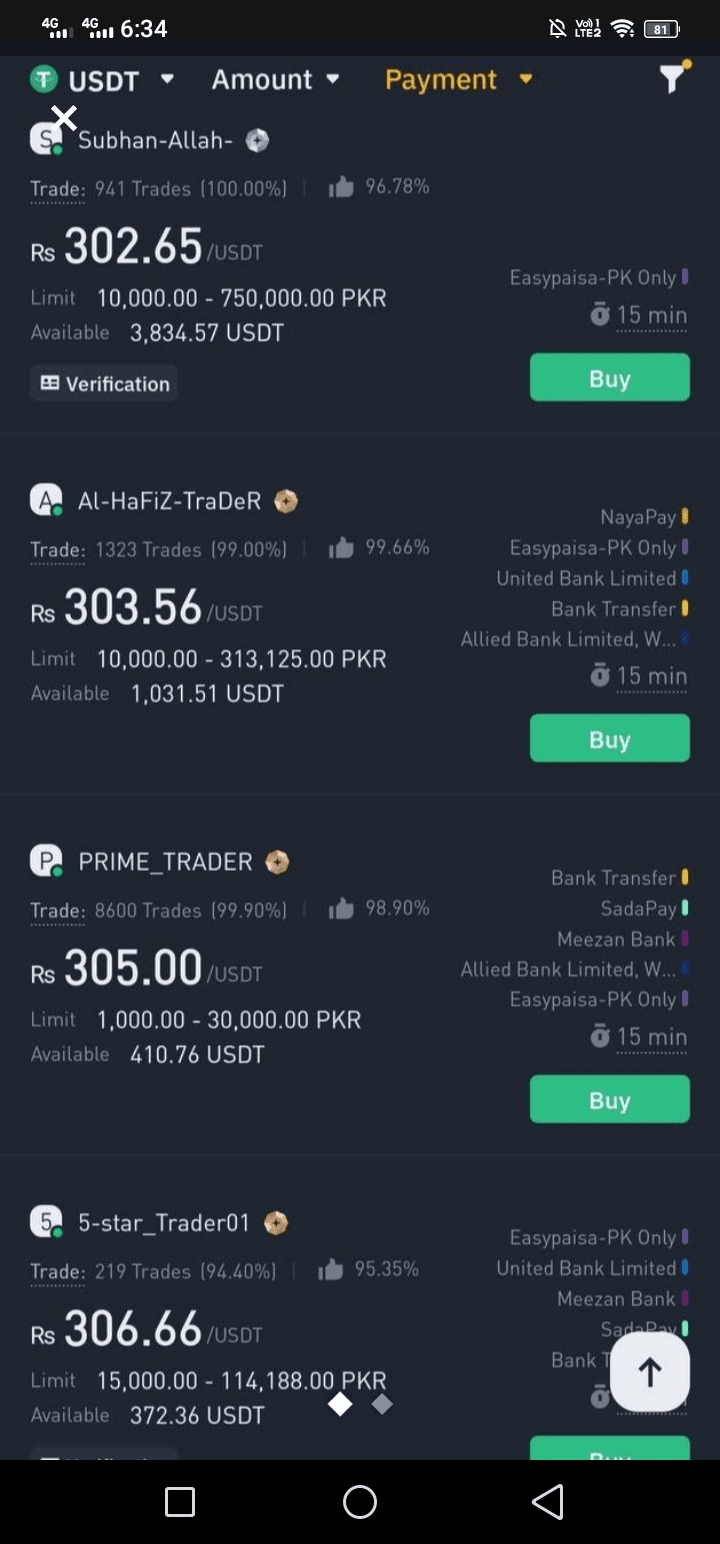The image size is (720, 1544).
Task: View Subhan-Allah- merchant profile
Action: pos(155,141)
